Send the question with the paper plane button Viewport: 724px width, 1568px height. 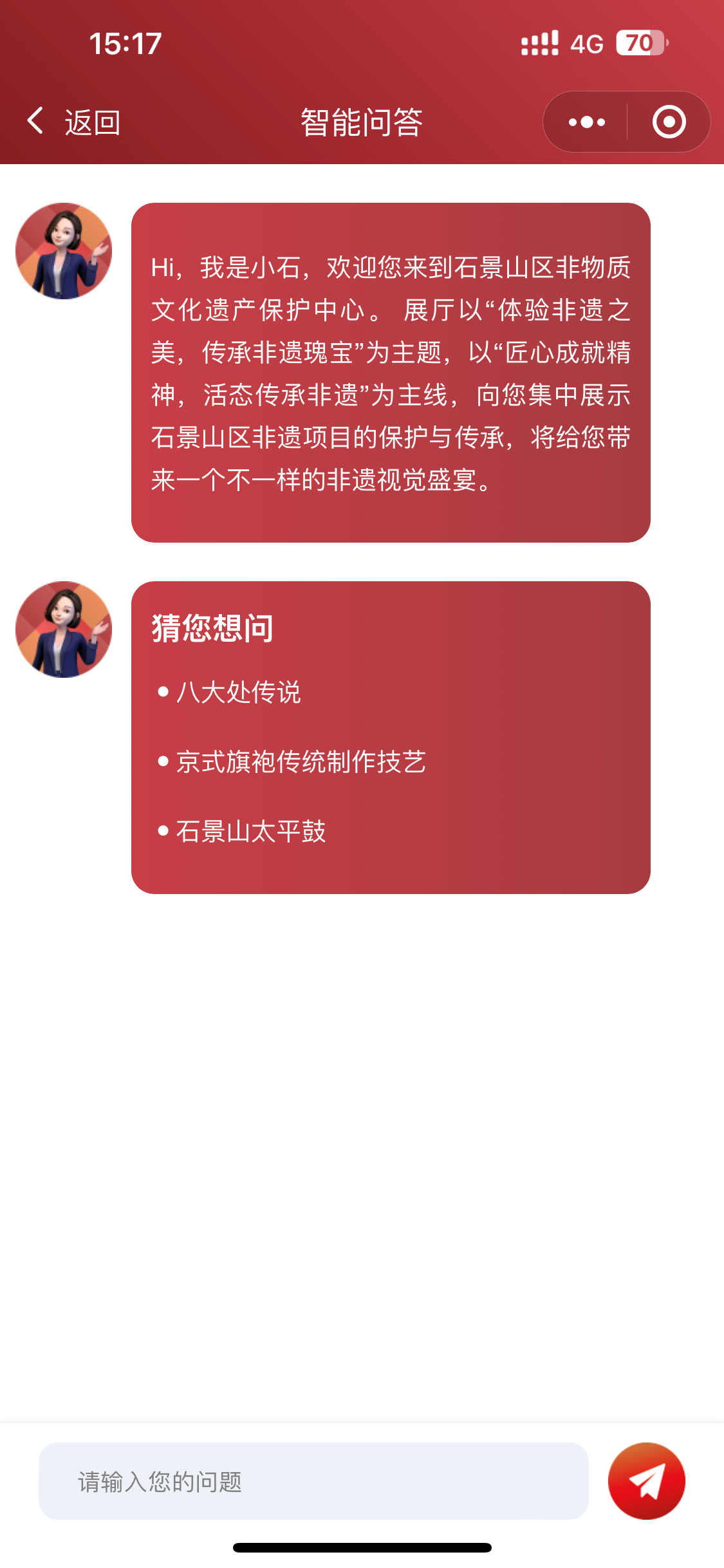[646, 1481]
